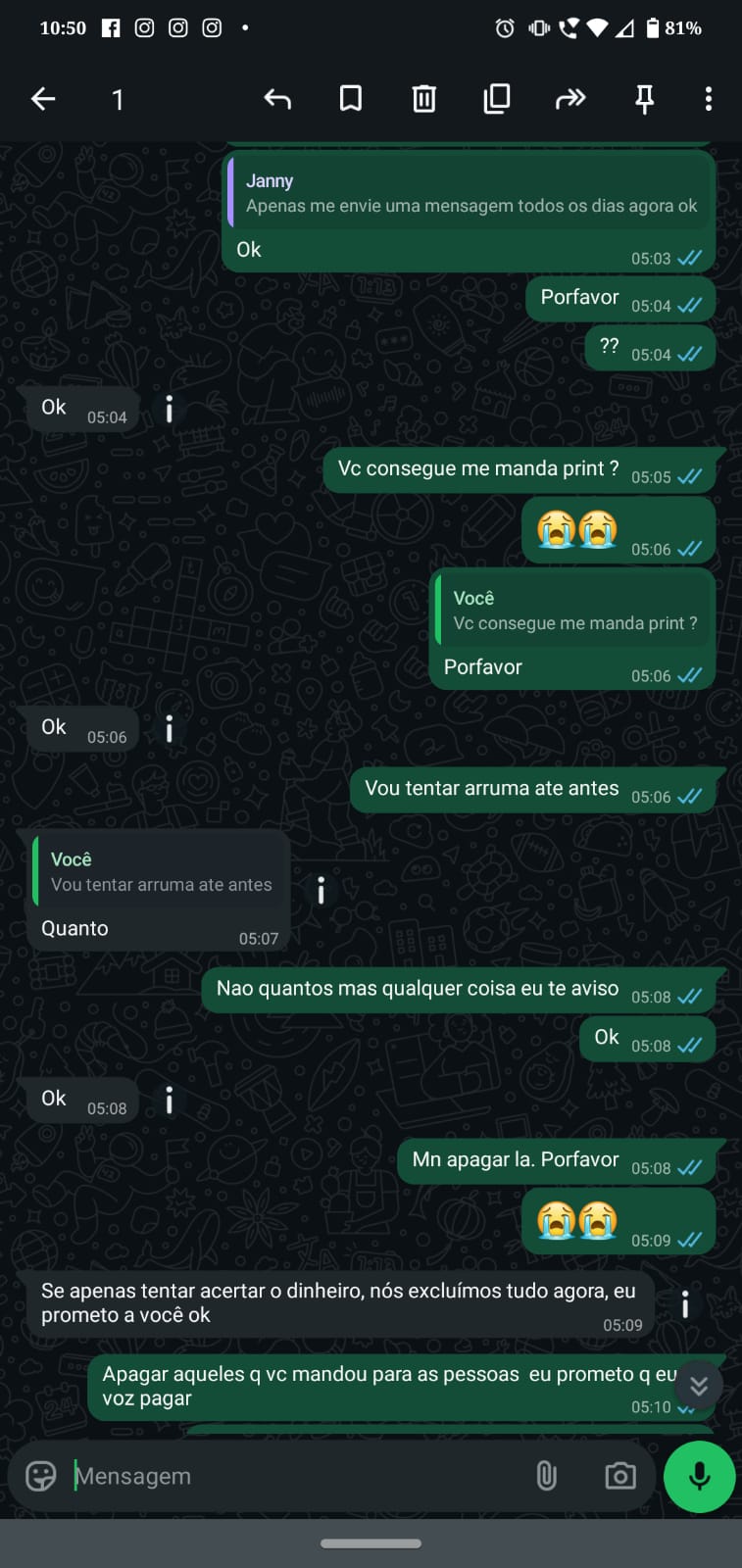Viewport: 742px width, 1568px height.
Task: Open the emoji picker
Action: click(x=41, y=1476)
